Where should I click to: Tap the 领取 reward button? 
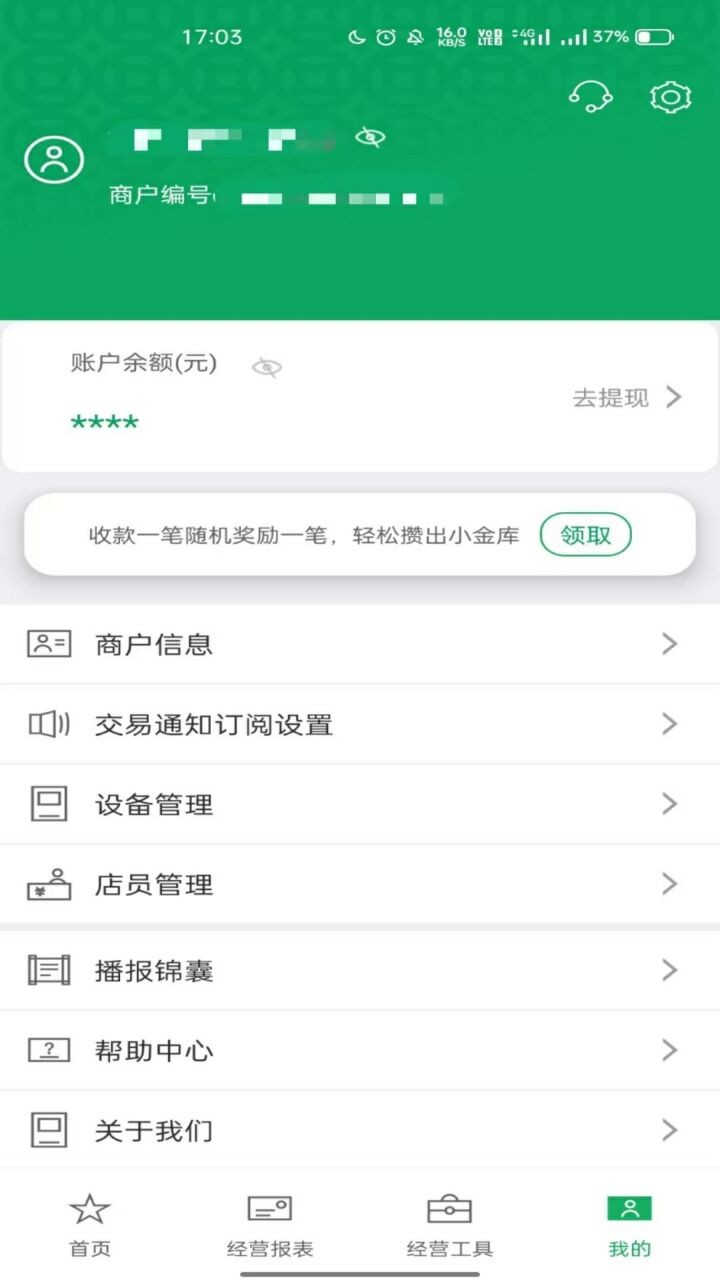pyautogui.click(x=586, y=535)
